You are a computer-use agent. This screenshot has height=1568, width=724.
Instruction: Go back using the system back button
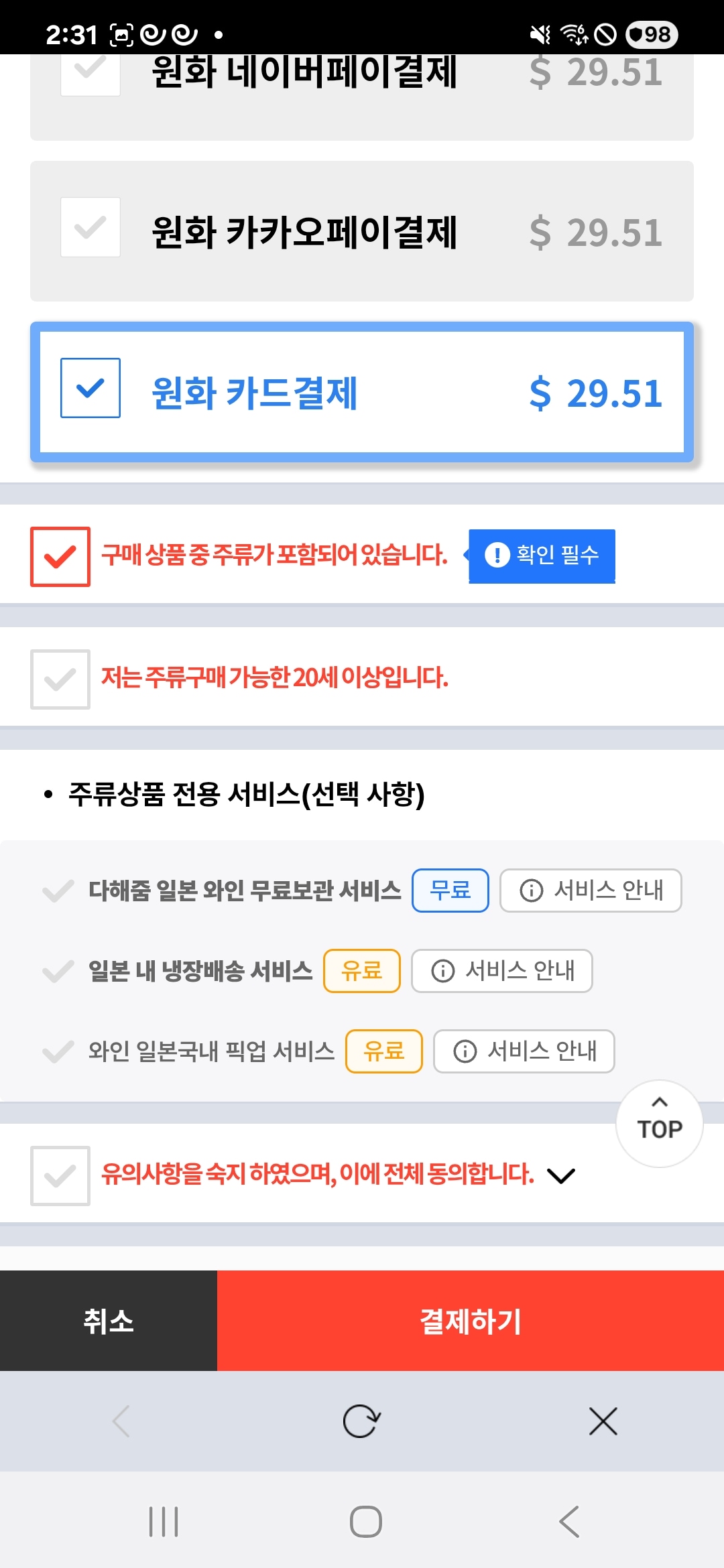569,1522
